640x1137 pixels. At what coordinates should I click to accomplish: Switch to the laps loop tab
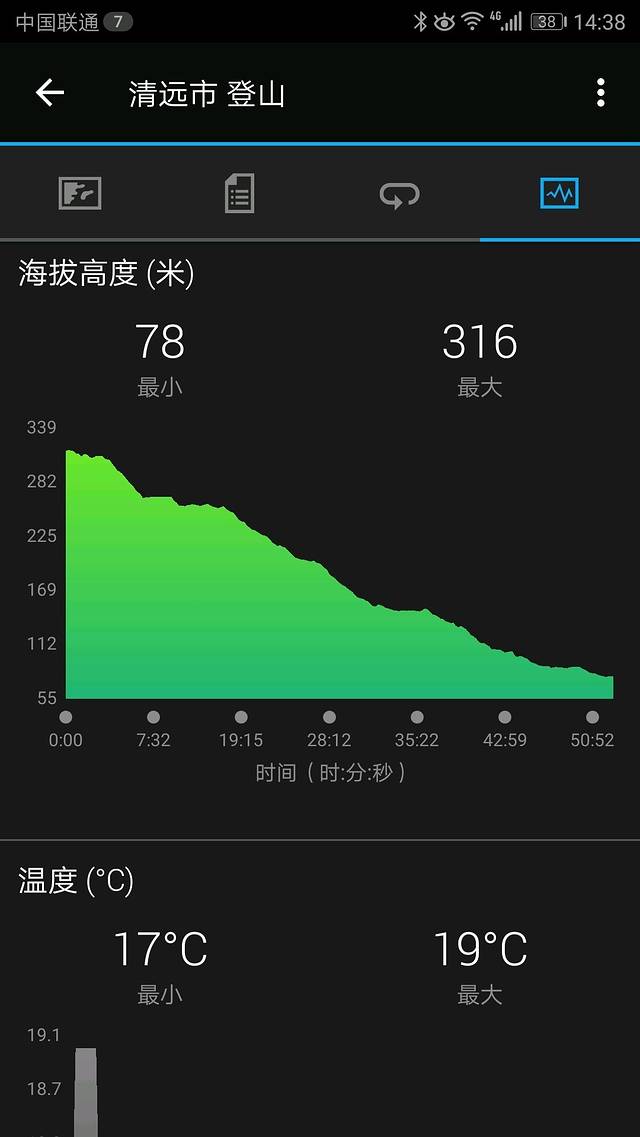[400, 193]
